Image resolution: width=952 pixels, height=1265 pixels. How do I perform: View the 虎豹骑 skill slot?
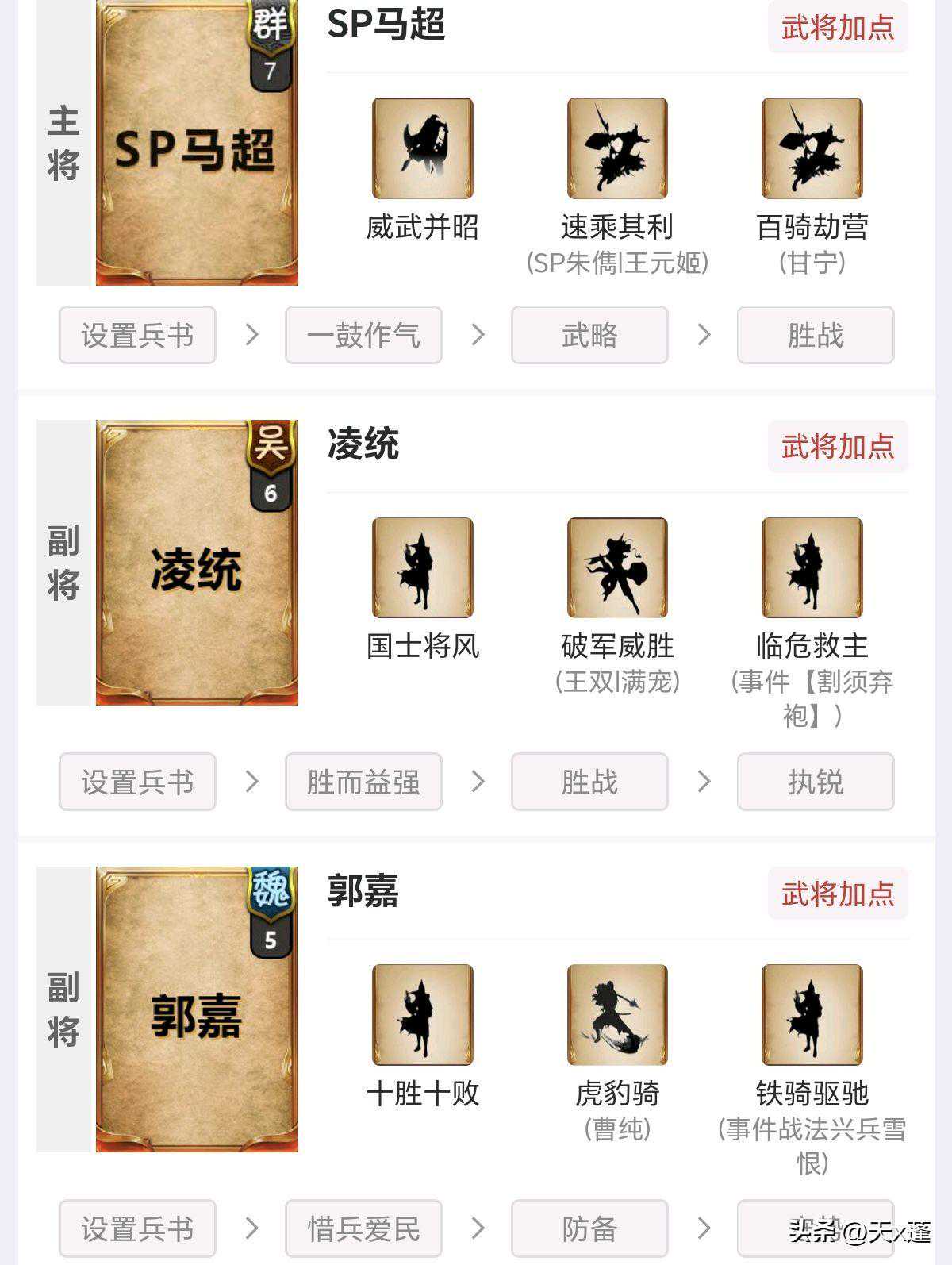tap(617, 1014)
